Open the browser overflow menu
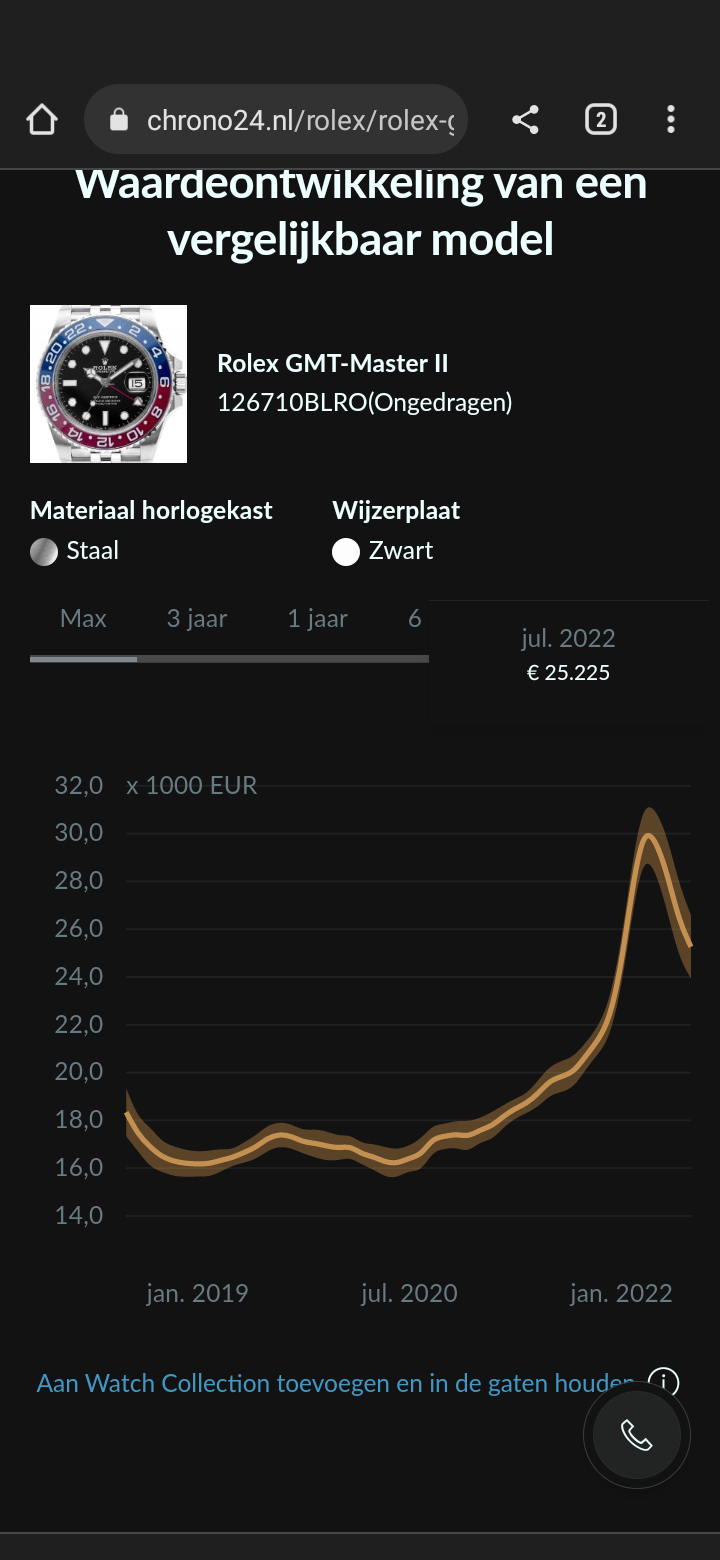720x1560 pixels. (671, 120)
